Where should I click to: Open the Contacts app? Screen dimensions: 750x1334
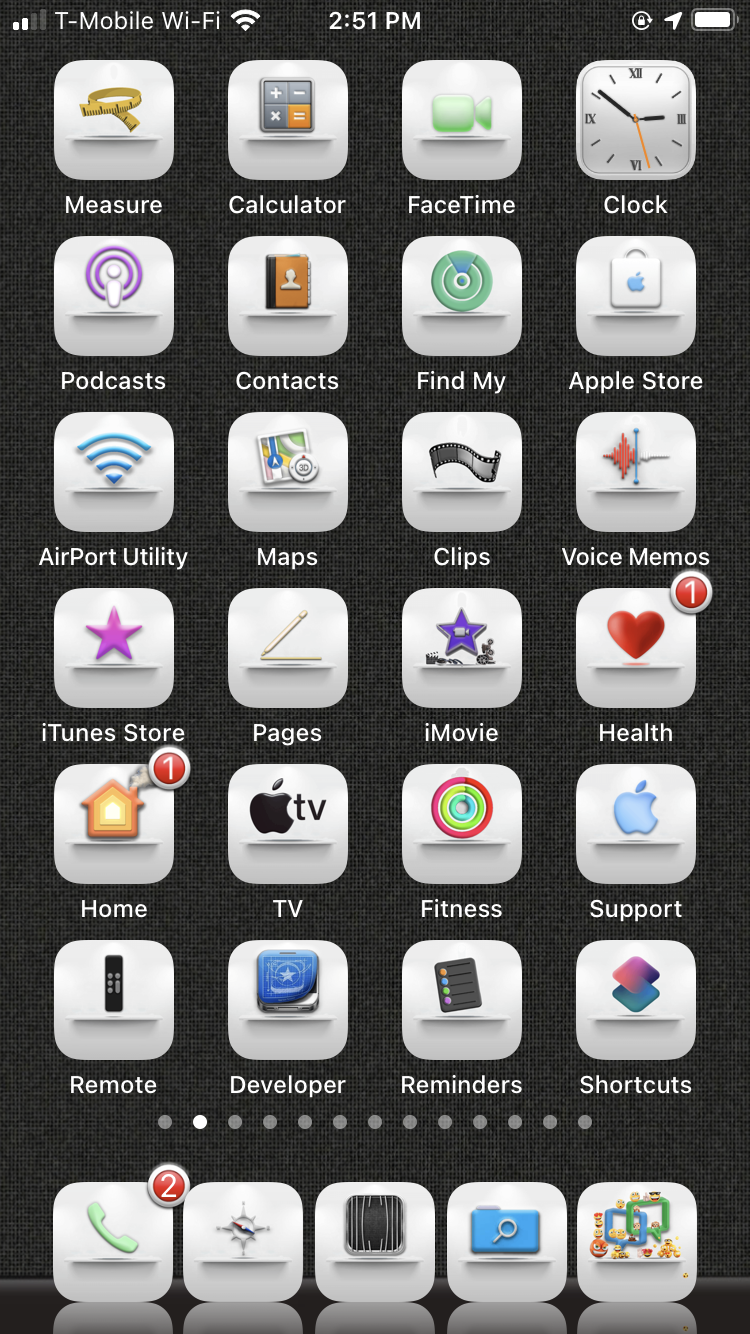(x=287, y=296)
